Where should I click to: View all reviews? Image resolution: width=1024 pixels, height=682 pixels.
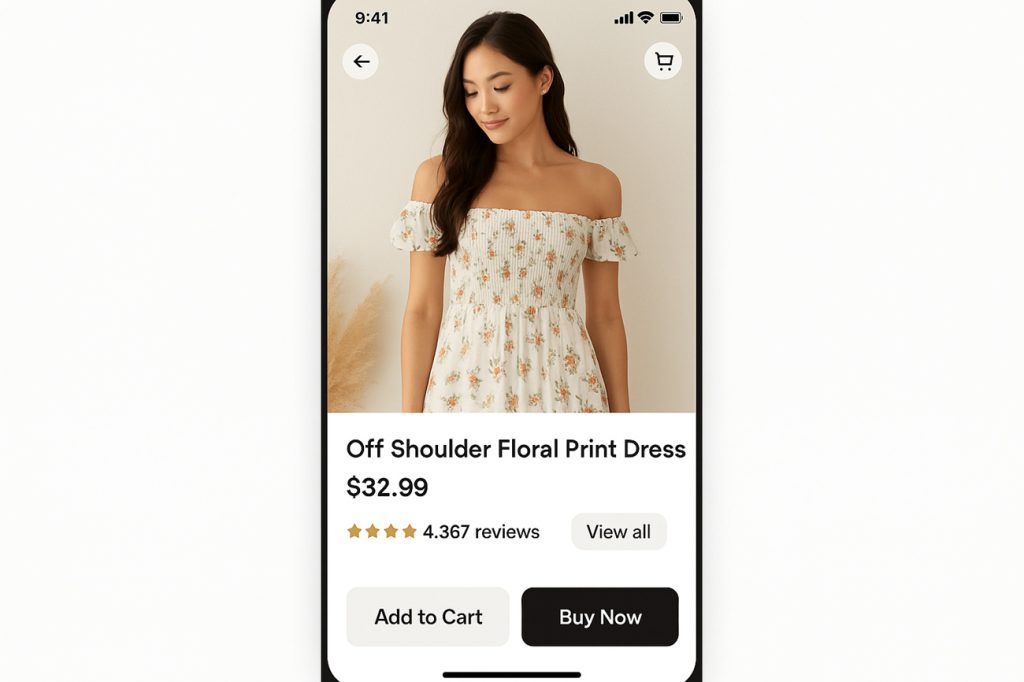pos(618,532)
